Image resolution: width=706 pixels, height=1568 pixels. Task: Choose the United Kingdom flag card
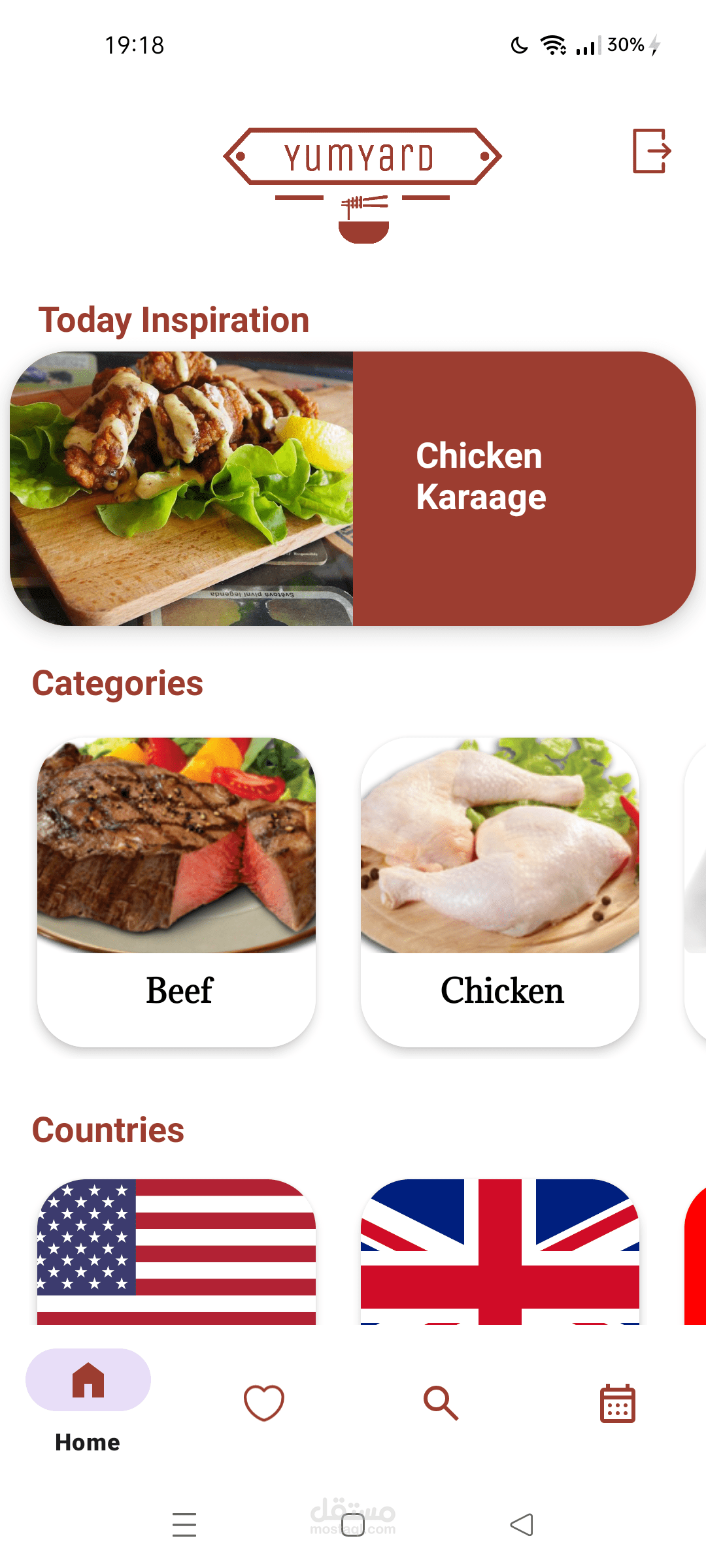pos(500,1251)
